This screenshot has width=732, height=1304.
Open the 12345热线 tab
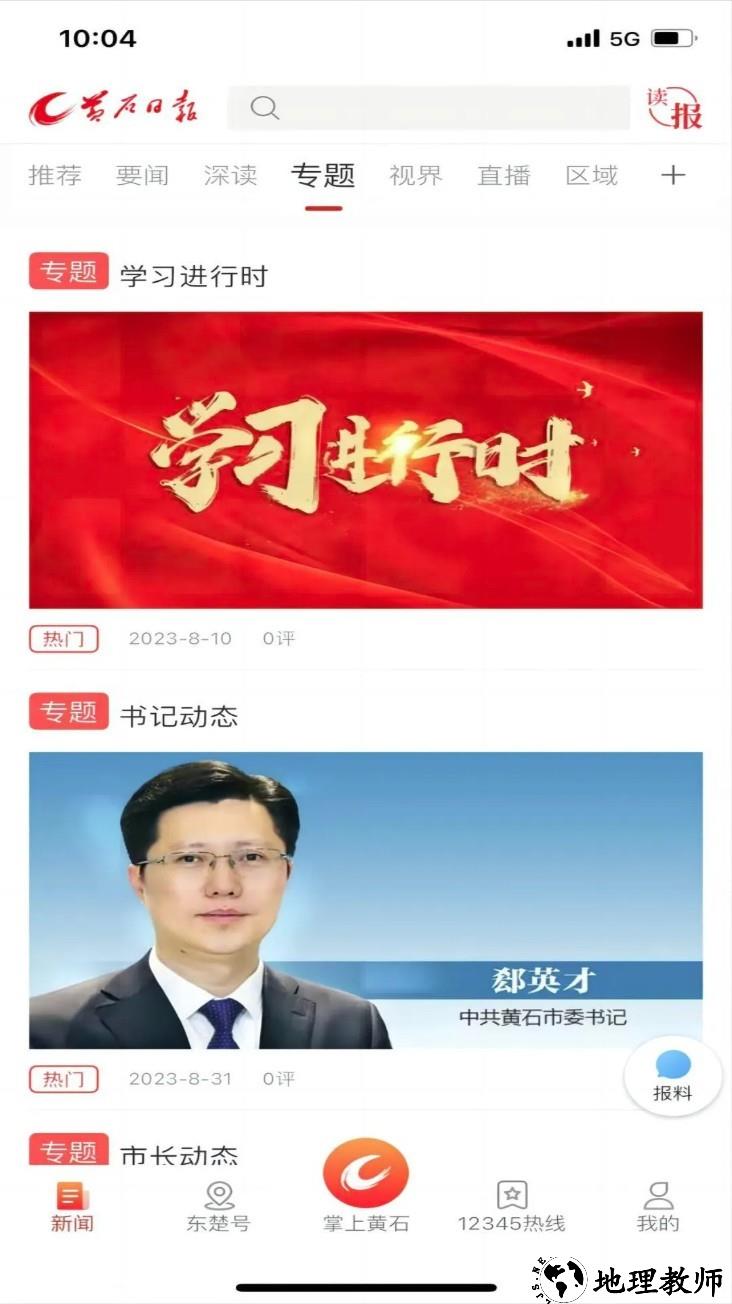click(511, 1206)
